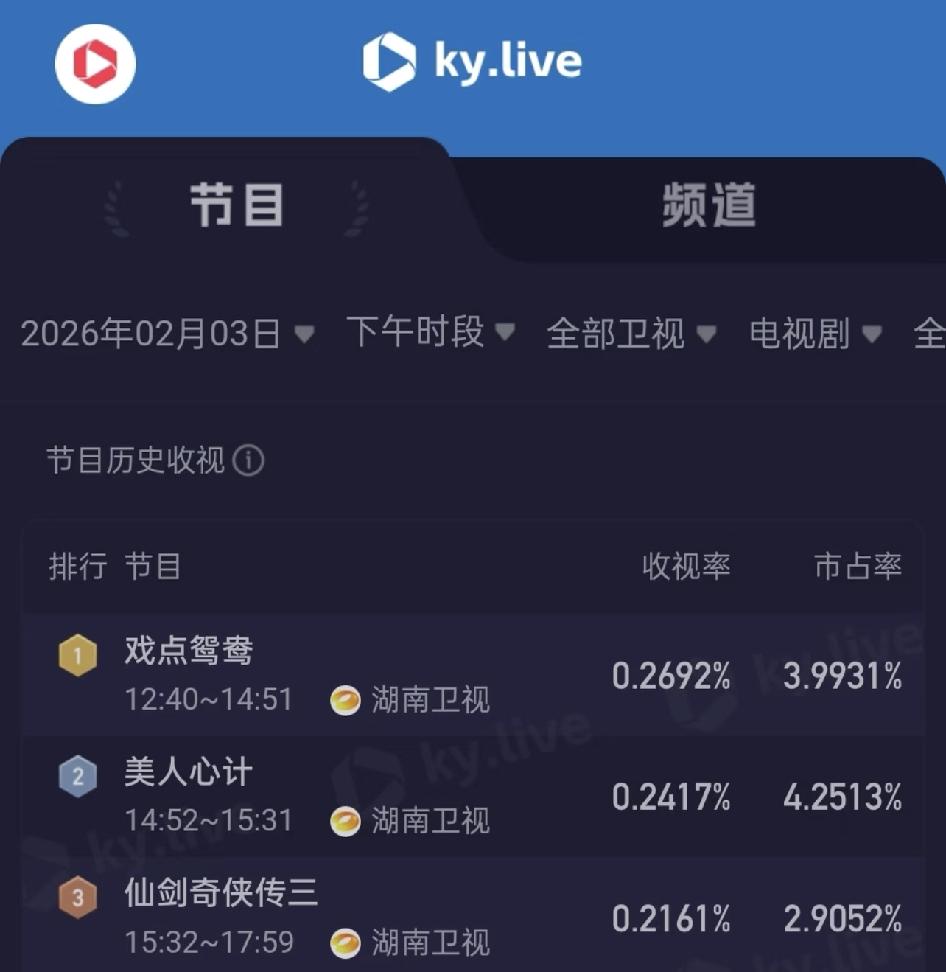Switch to the 频道 tab
This screenshot has height=972, width=946.
pos(708,206)
